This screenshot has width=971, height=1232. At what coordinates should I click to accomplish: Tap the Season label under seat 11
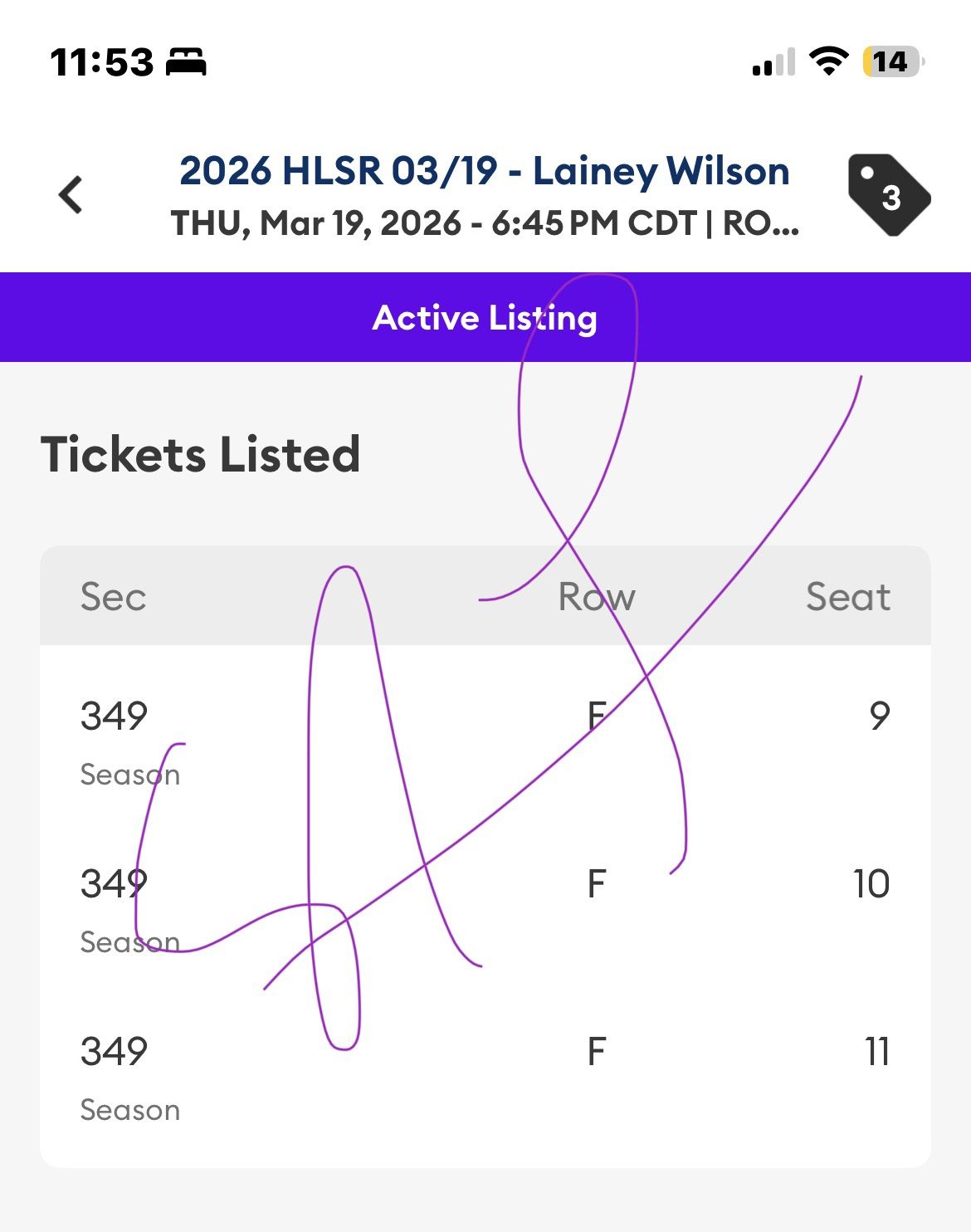pos(130,1108)
